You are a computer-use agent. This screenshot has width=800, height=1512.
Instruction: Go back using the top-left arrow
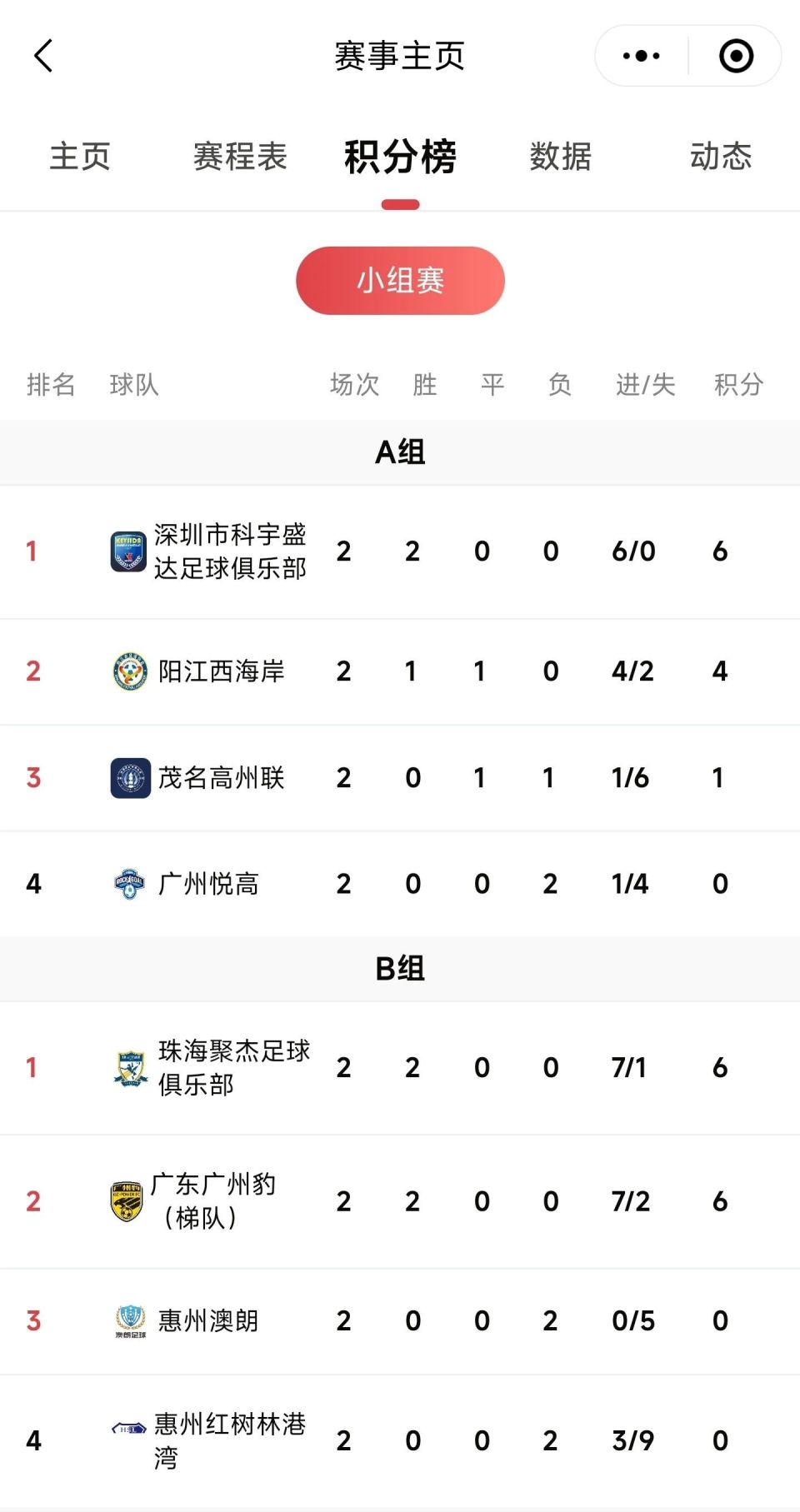[44, 56]
